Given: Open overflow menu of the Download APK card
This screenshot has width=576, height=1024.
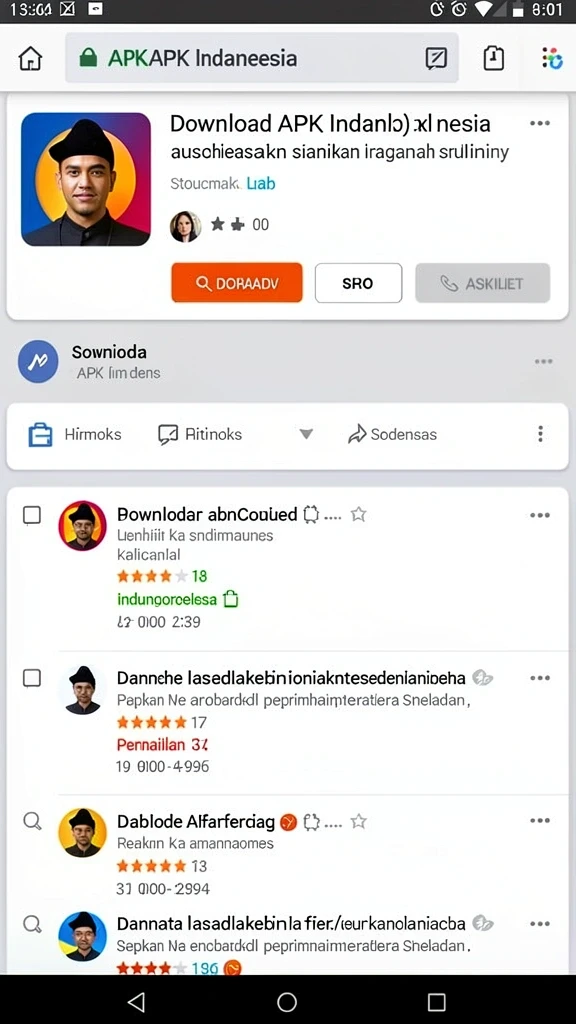Looking at the screenshot, I should [540, 123].
